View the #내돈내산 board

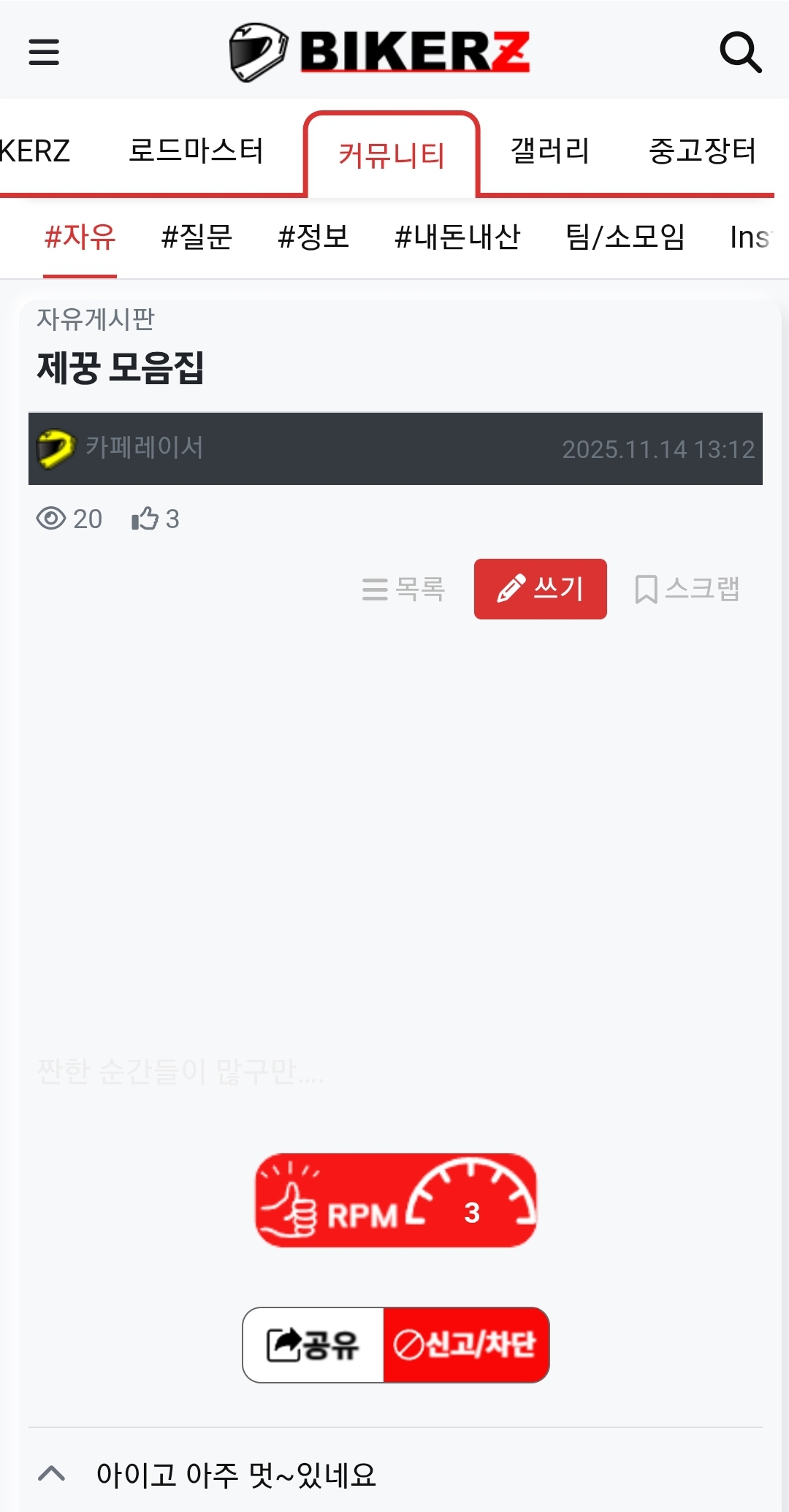point(457,237)
